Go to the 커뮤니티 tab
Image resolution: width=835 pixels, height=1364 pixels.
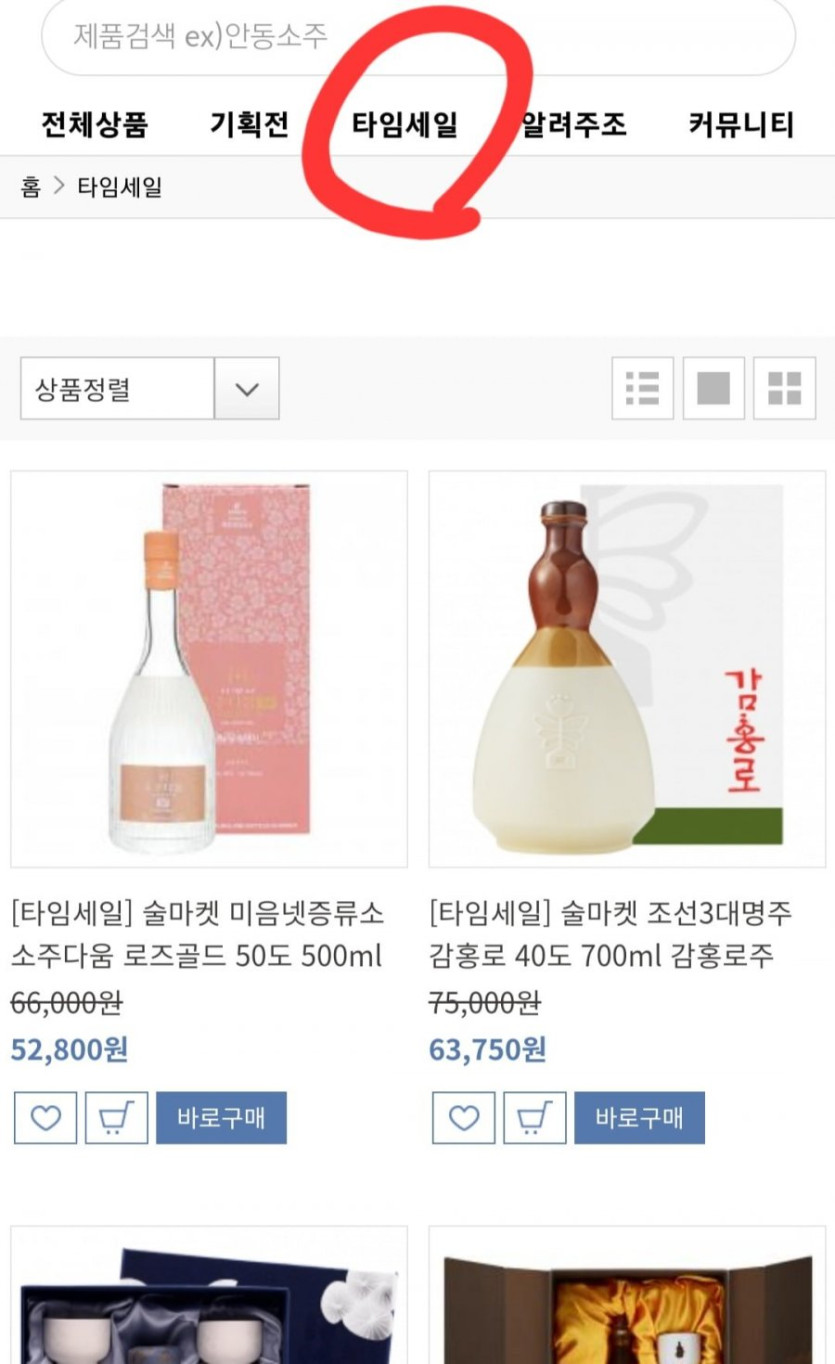(741, 125)
